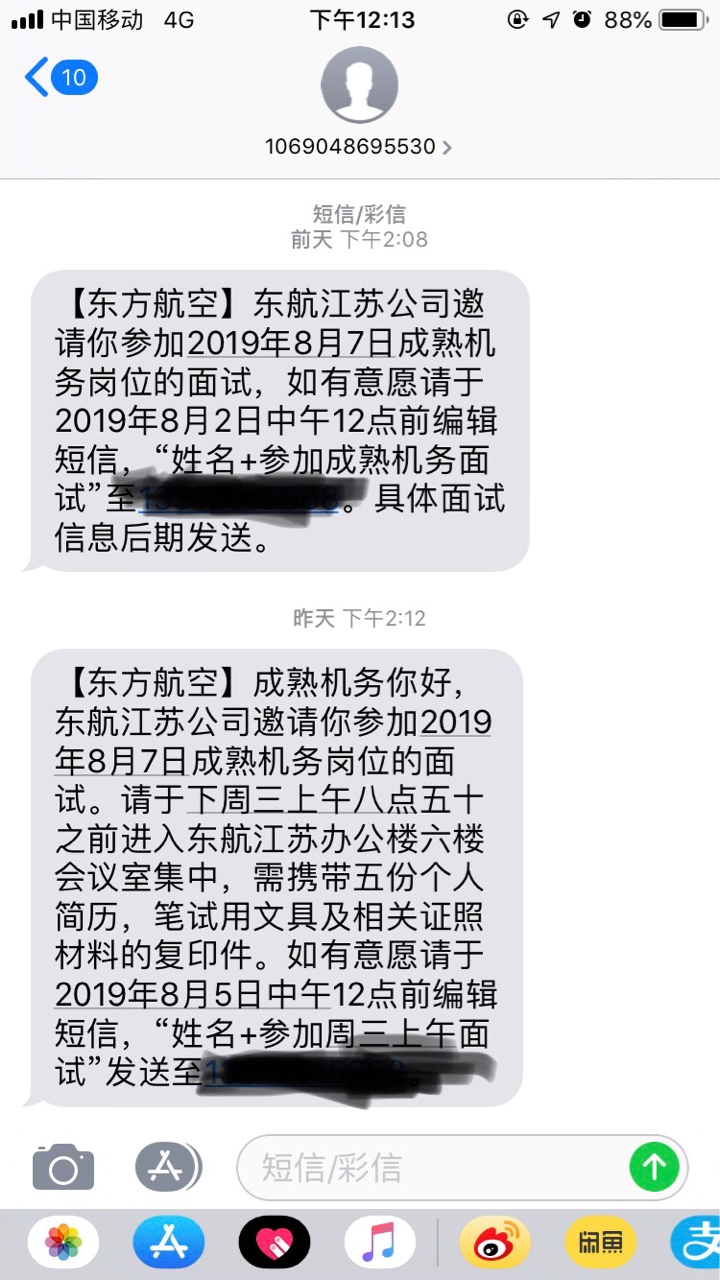
Task: Open contact details for 1069048695530
Action: [x=358, y=147]
